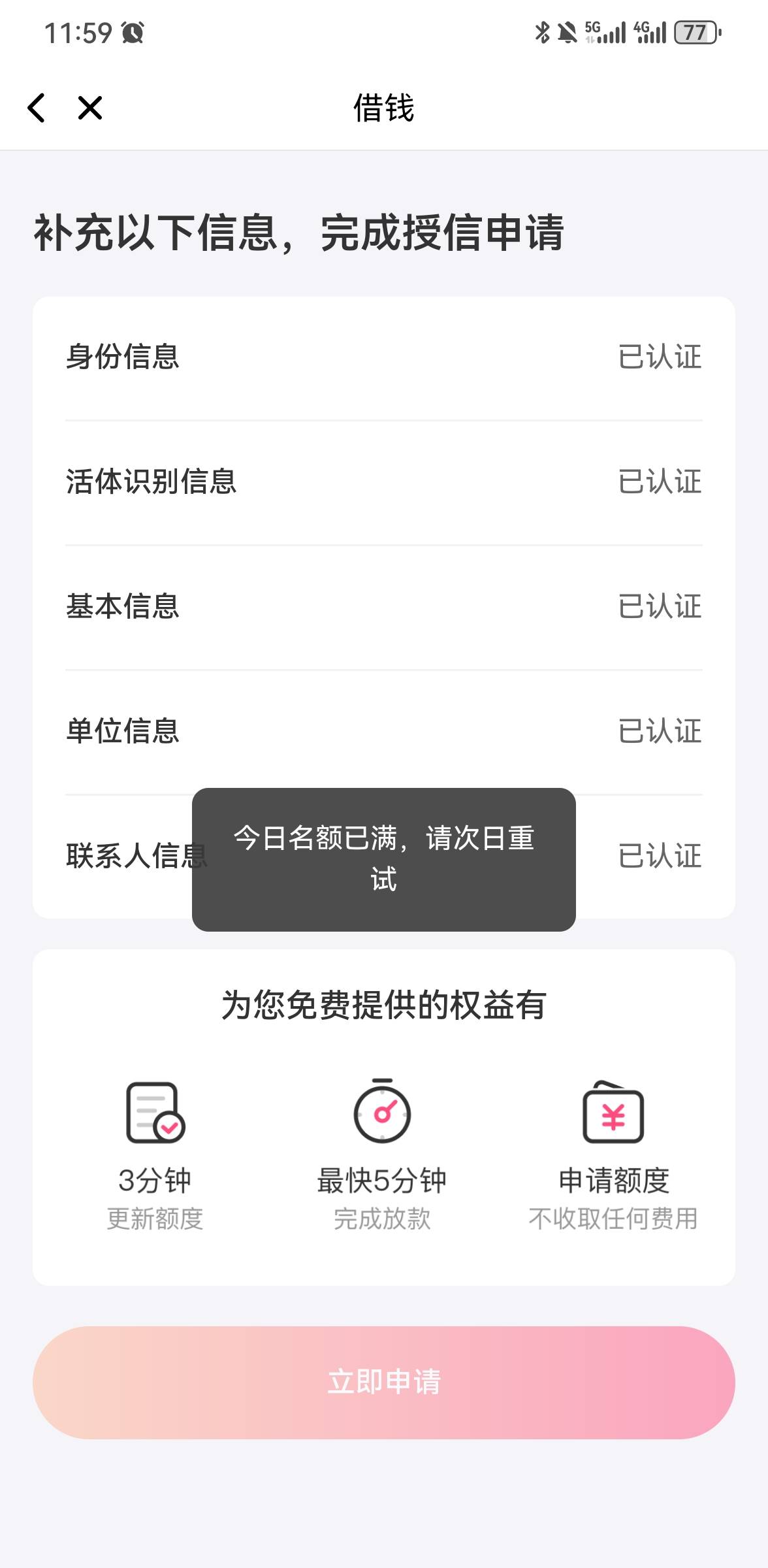Open the 身份信息 row

click(x=384, y=357)
